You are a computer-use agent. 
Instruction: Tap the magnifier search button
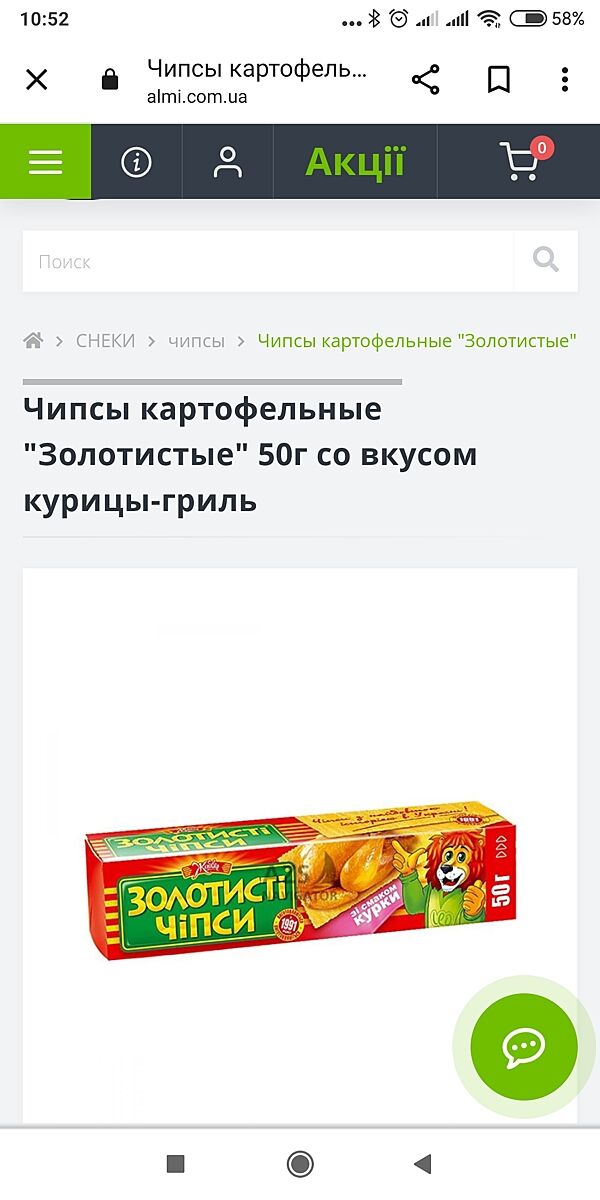[x=546, y=261]
